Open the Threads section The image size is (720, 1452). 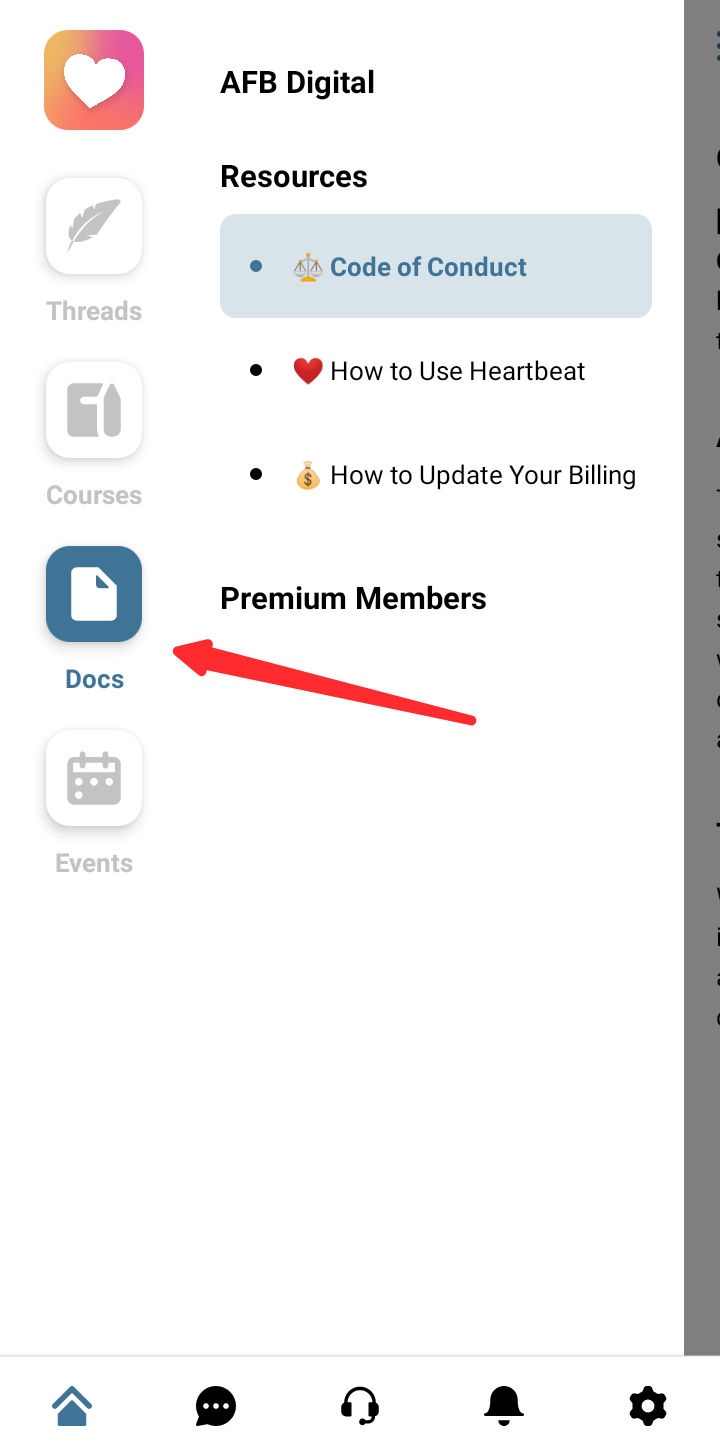pyautogui.click(x=93, y=226)
